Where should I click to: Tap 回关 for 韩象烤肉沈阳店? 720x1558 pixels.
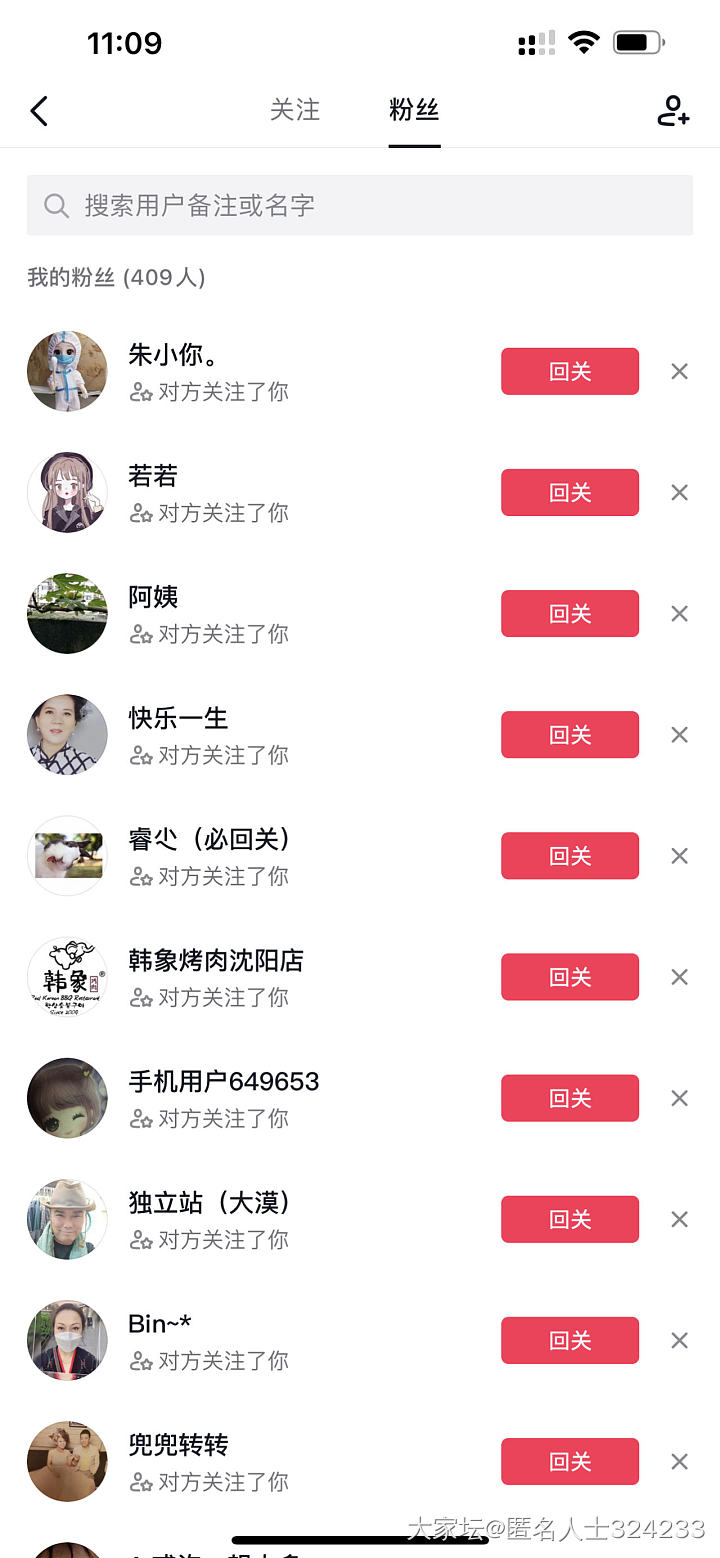(x=569, y=977)
